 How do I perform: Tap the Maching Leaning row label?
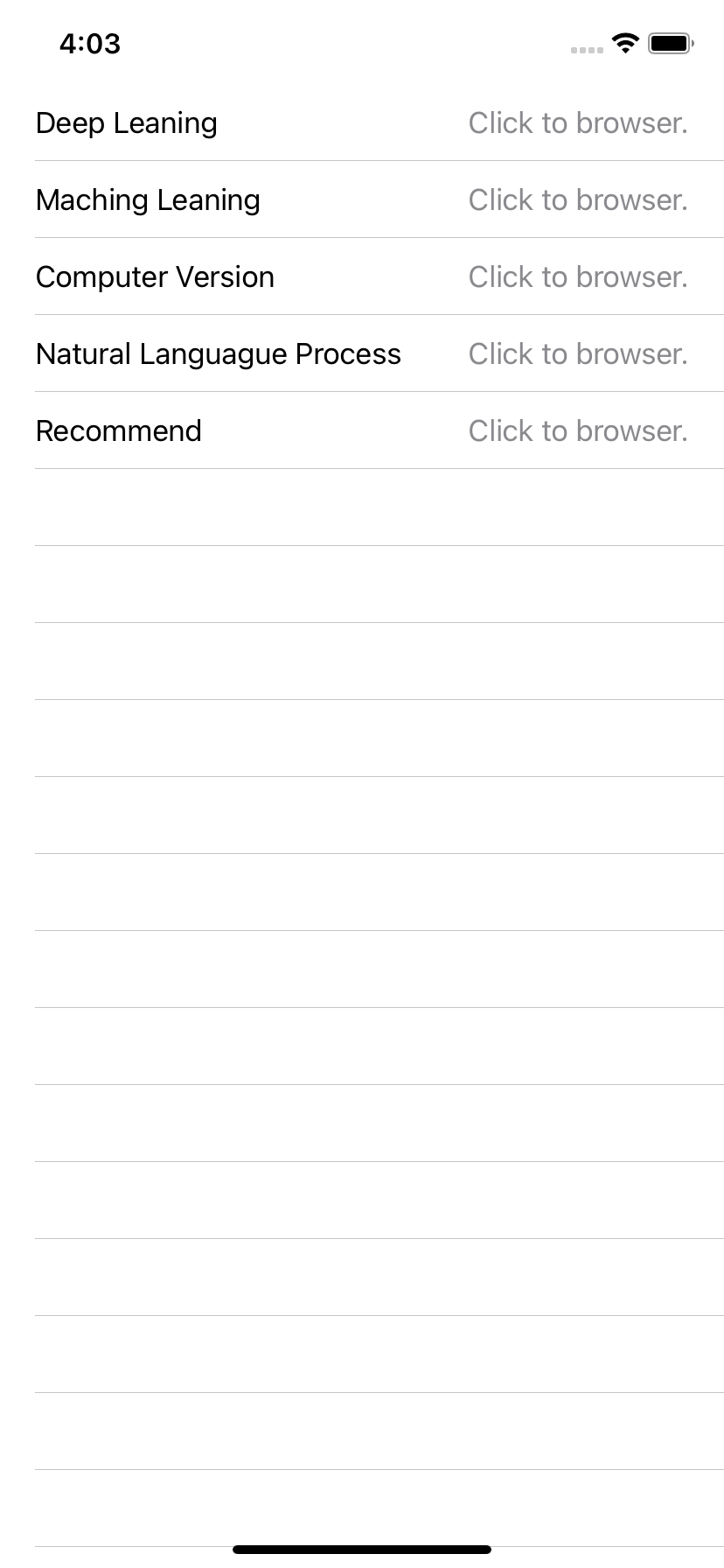click(x=147, y=199)
